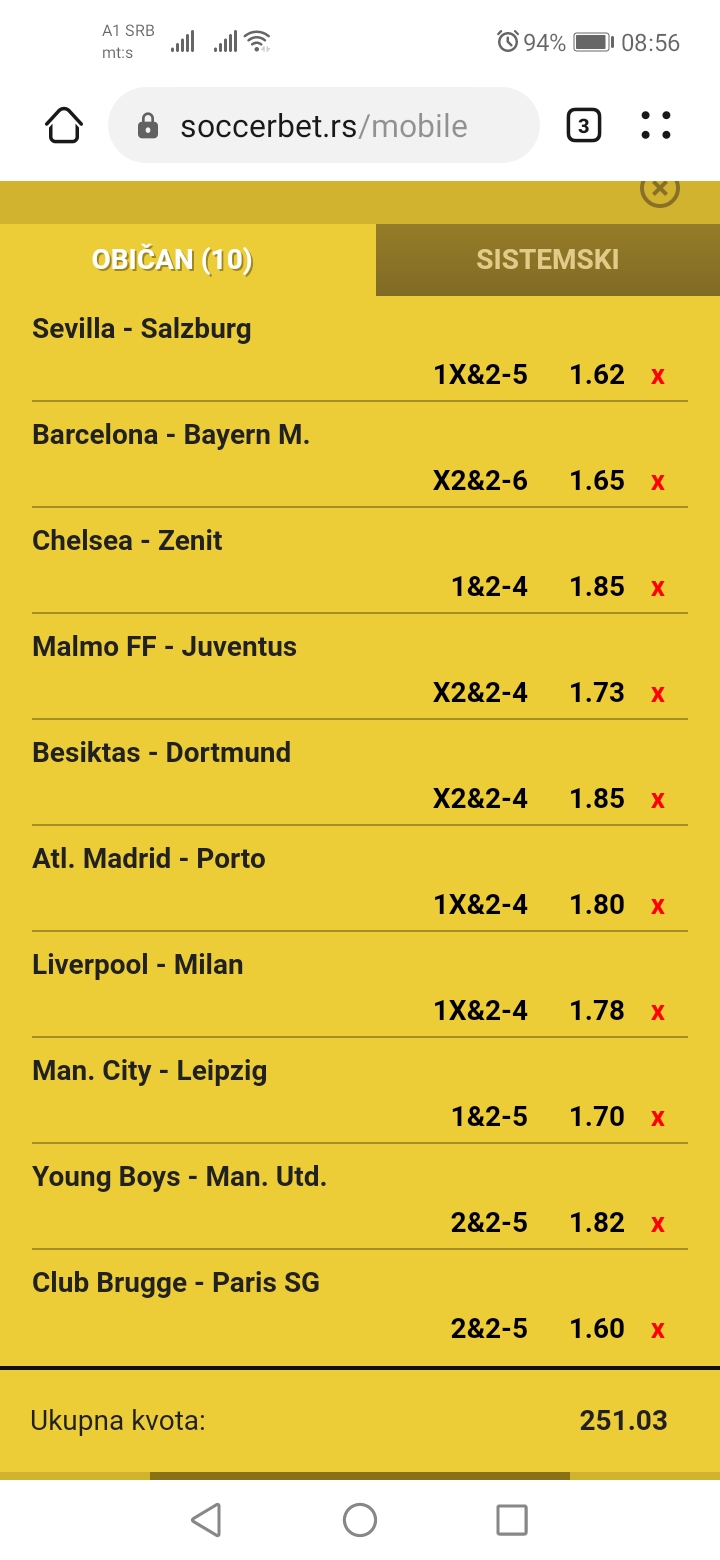Open the browser tab switcher

tap(584, 126)
